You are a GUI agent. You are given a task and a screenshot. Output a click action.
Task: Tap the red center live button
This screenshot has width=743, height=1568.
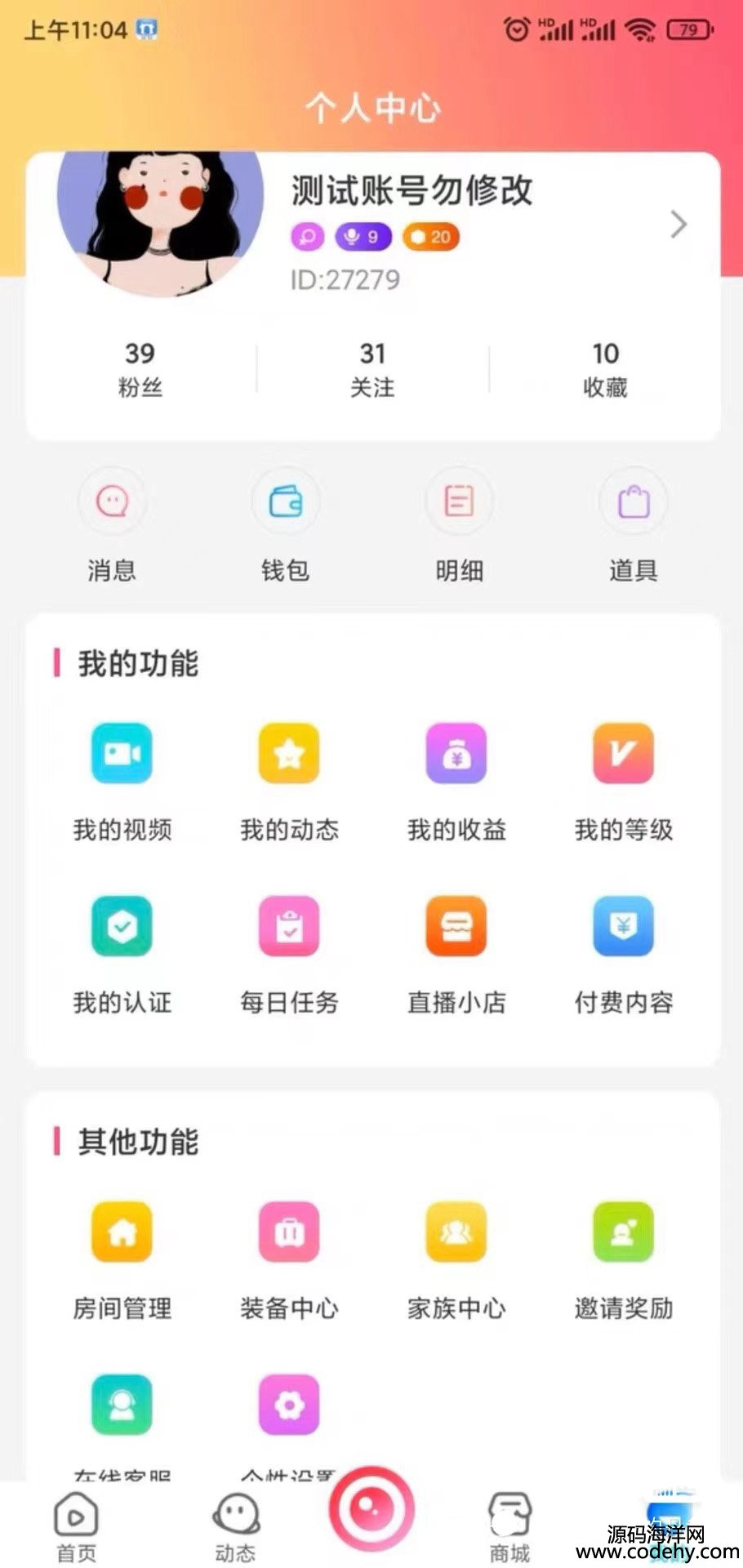click(371, 1509)
